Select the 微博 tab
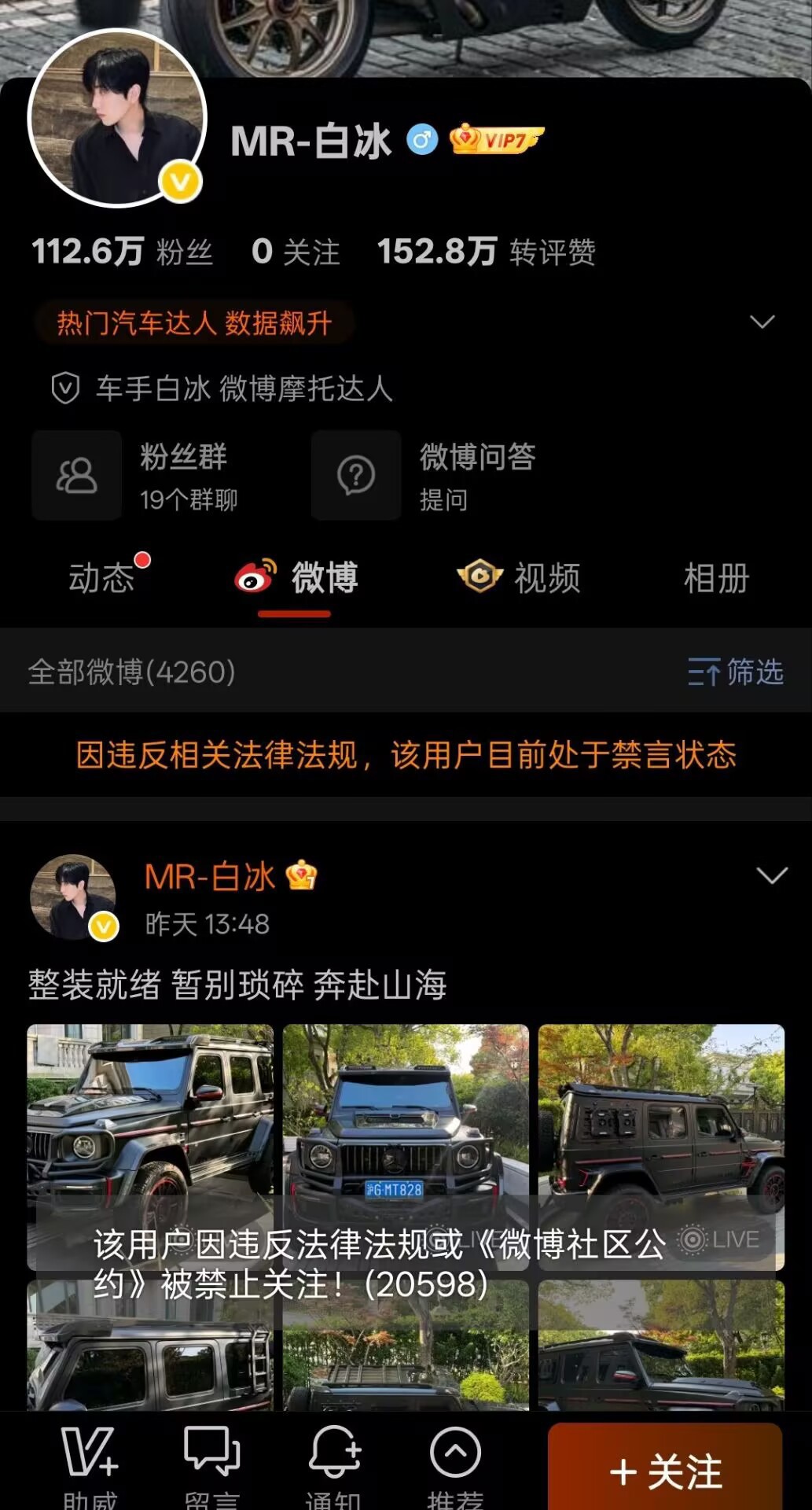This screenshot has height=1510, width=812. coord(297,578)
